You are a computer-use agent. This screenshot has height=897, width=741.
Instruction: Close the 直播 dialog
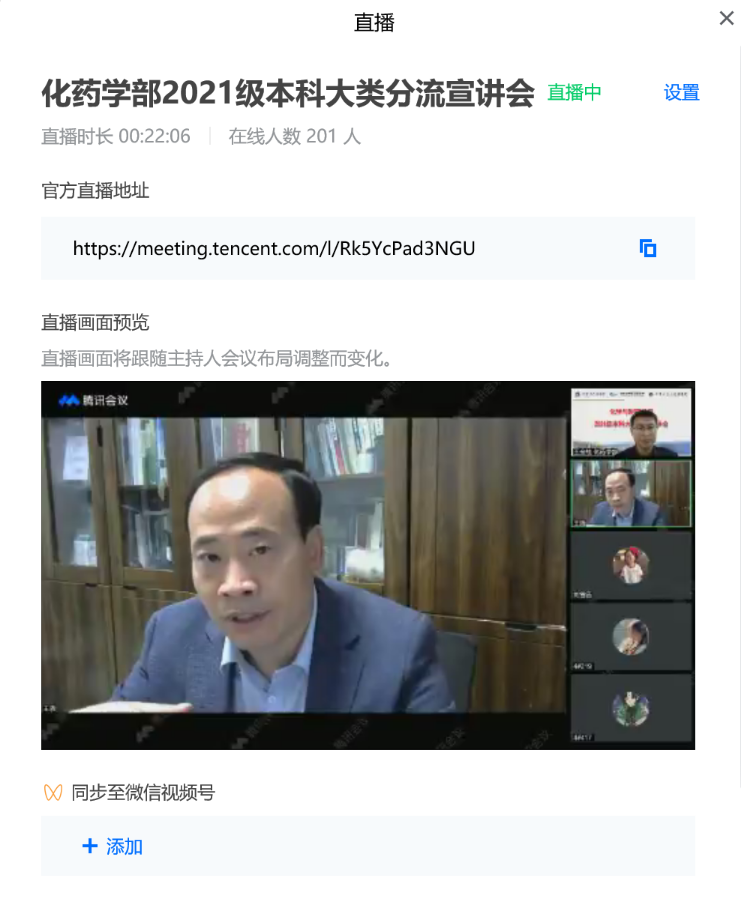(x=727, y=18)
